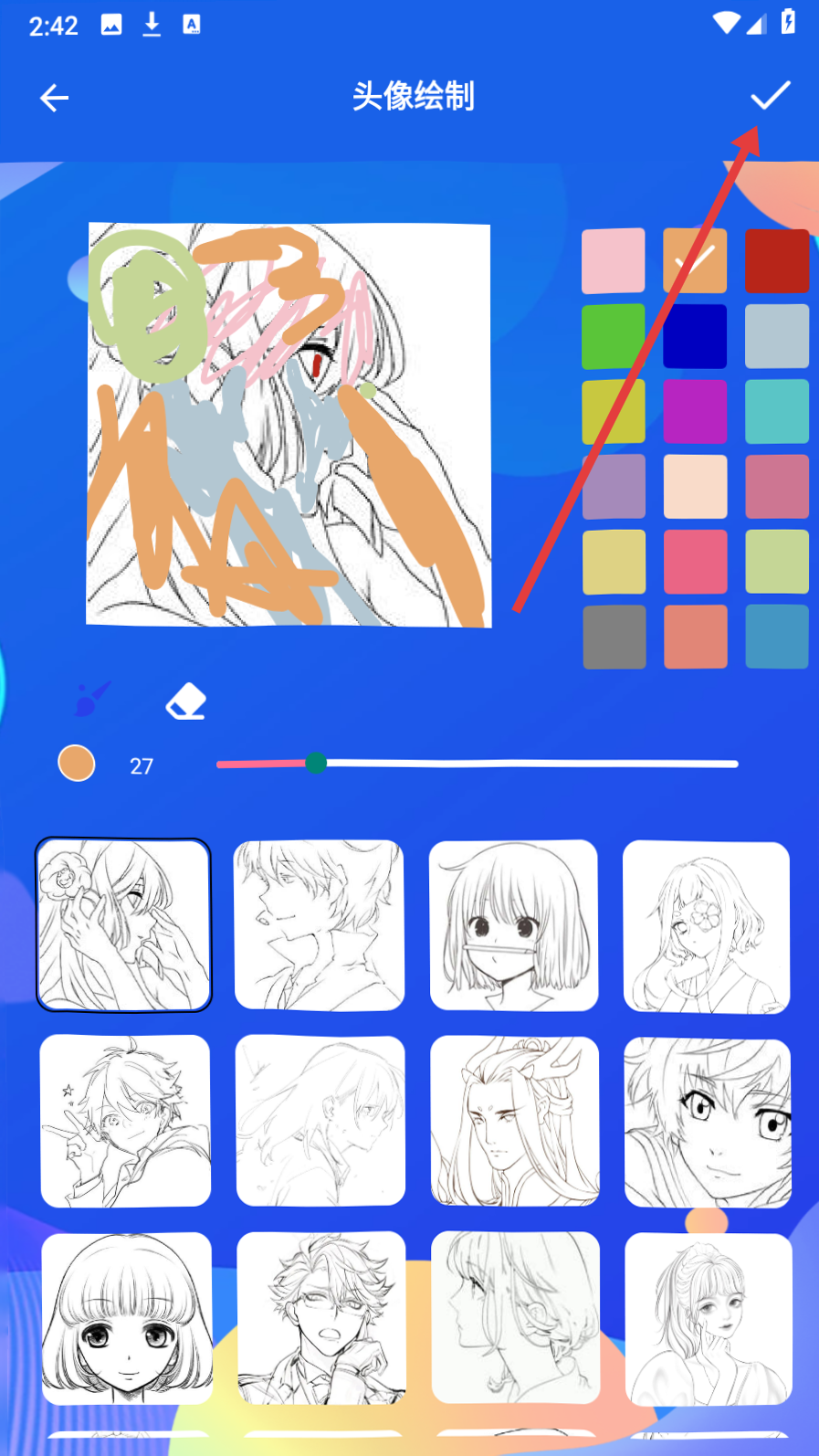This screenshot has width=819, height=1456.
Task: Confirm drawing with the checkmark
Action: click(x=770, y=95)
